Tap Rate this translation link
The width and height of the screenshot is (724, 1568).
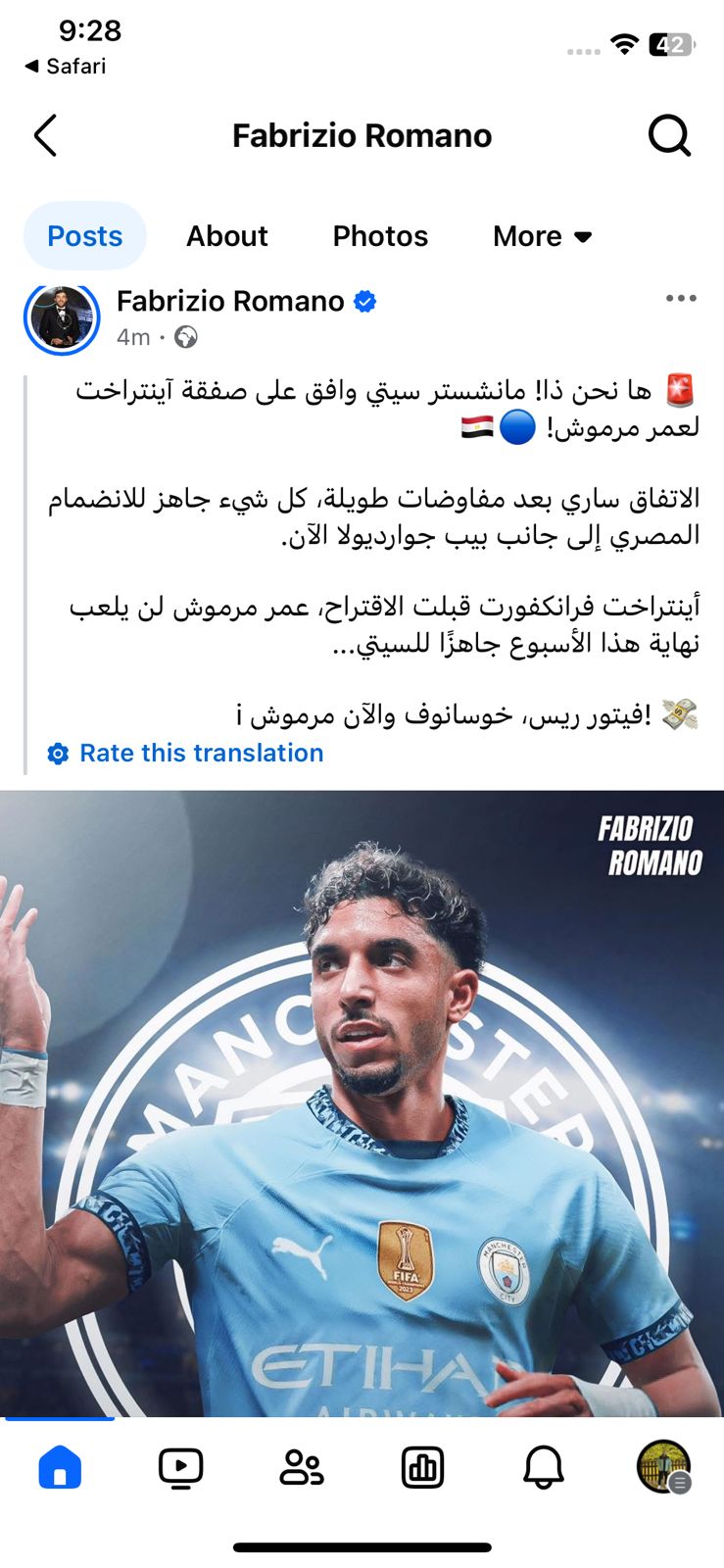point(201,753)
